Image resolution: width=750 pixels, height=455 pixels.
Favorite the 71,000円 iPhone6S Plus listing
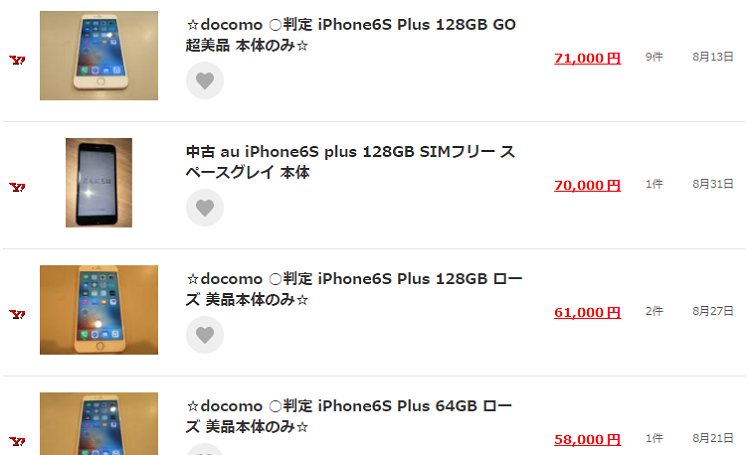pyautogui.click(x=205, y=81)
